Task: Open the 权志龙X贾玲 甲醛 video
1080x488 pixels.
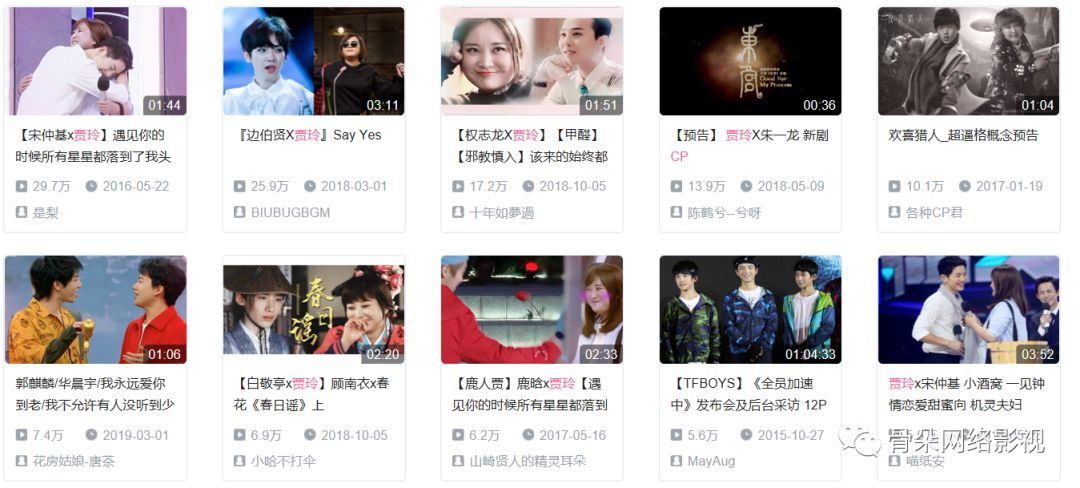Action: tap(531, 62)
